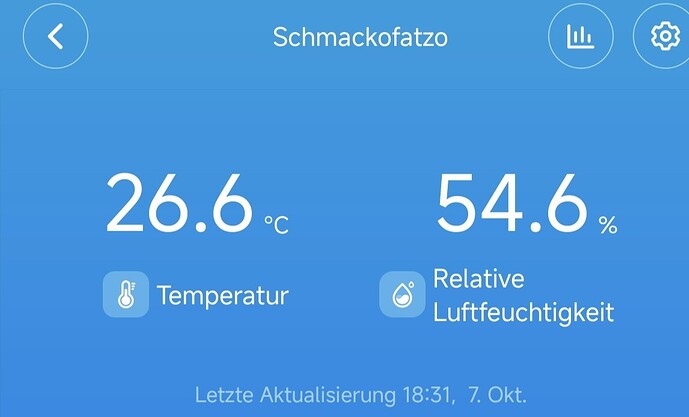This screenshot has width=689, height=417.
Task: Go back using the arrow icon
Action: pos(56,37)
